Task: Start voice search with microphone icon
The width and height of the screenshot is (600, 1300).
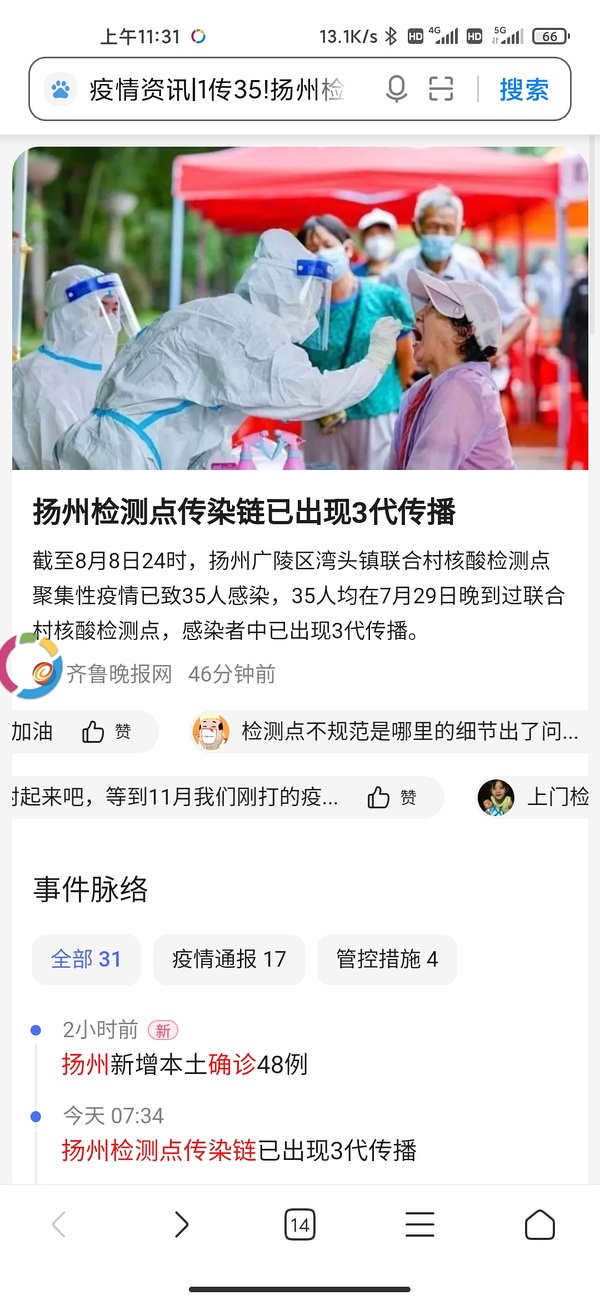Action: pos(396,90)
